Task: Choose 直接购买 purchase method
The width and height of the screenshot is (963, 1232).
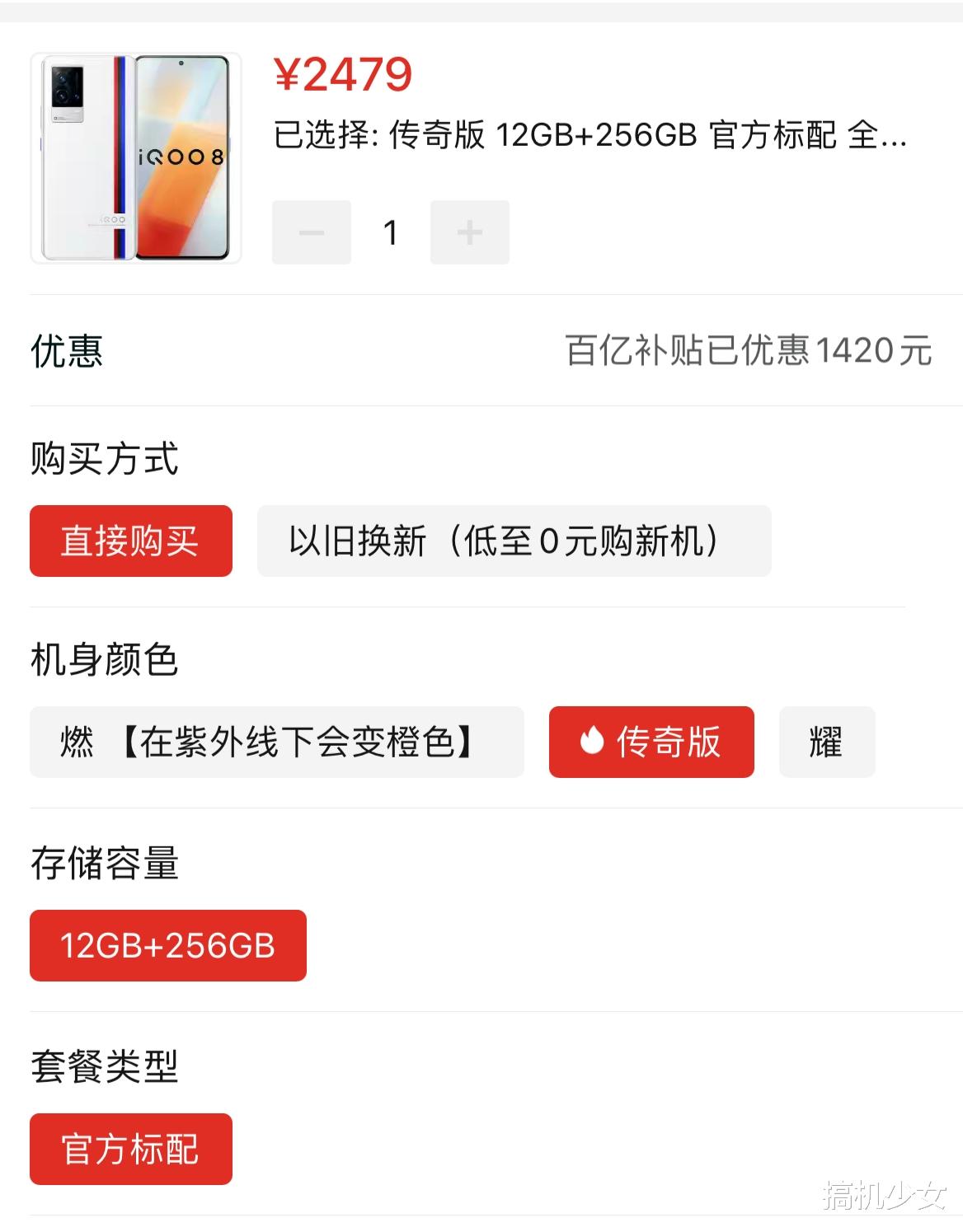Action: 132,541
